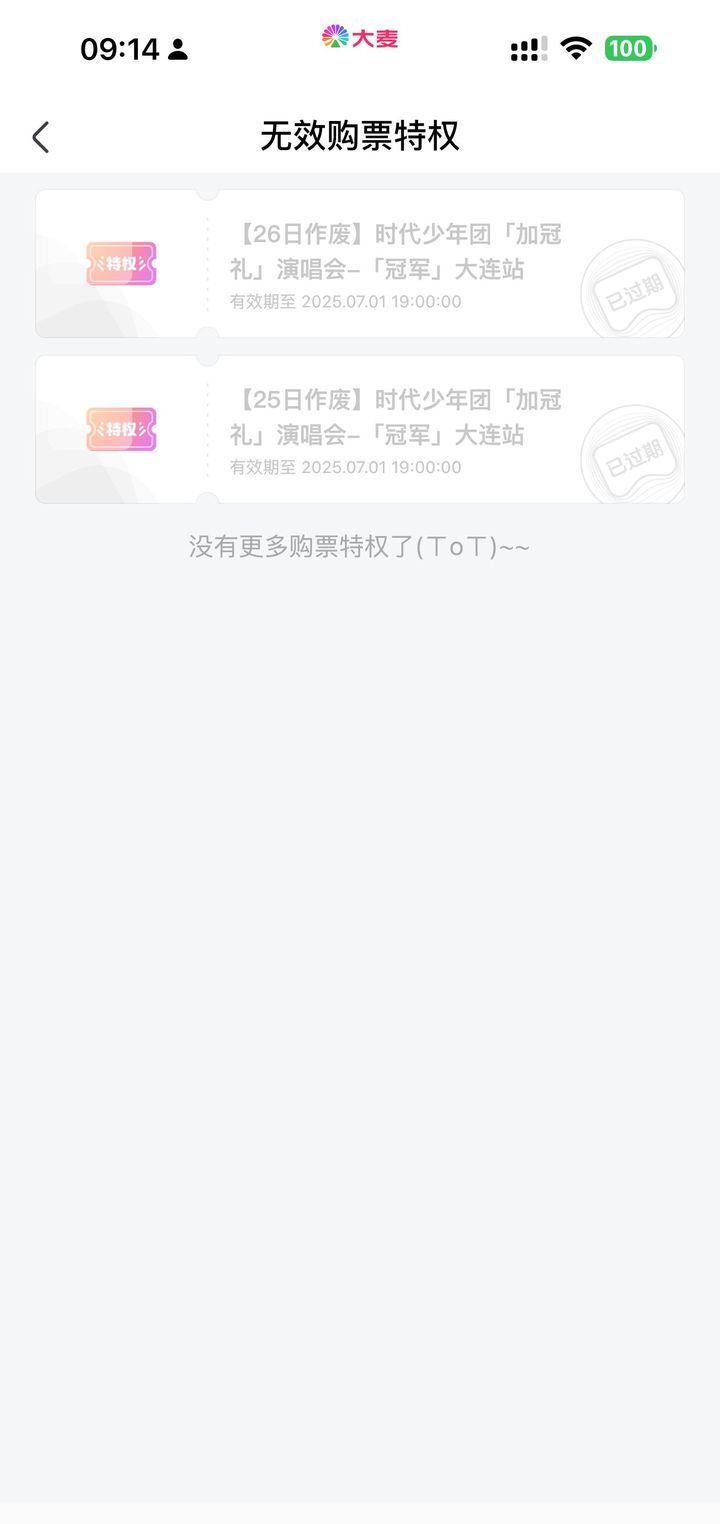Go back using the top-left arrow

pos(41,137)
